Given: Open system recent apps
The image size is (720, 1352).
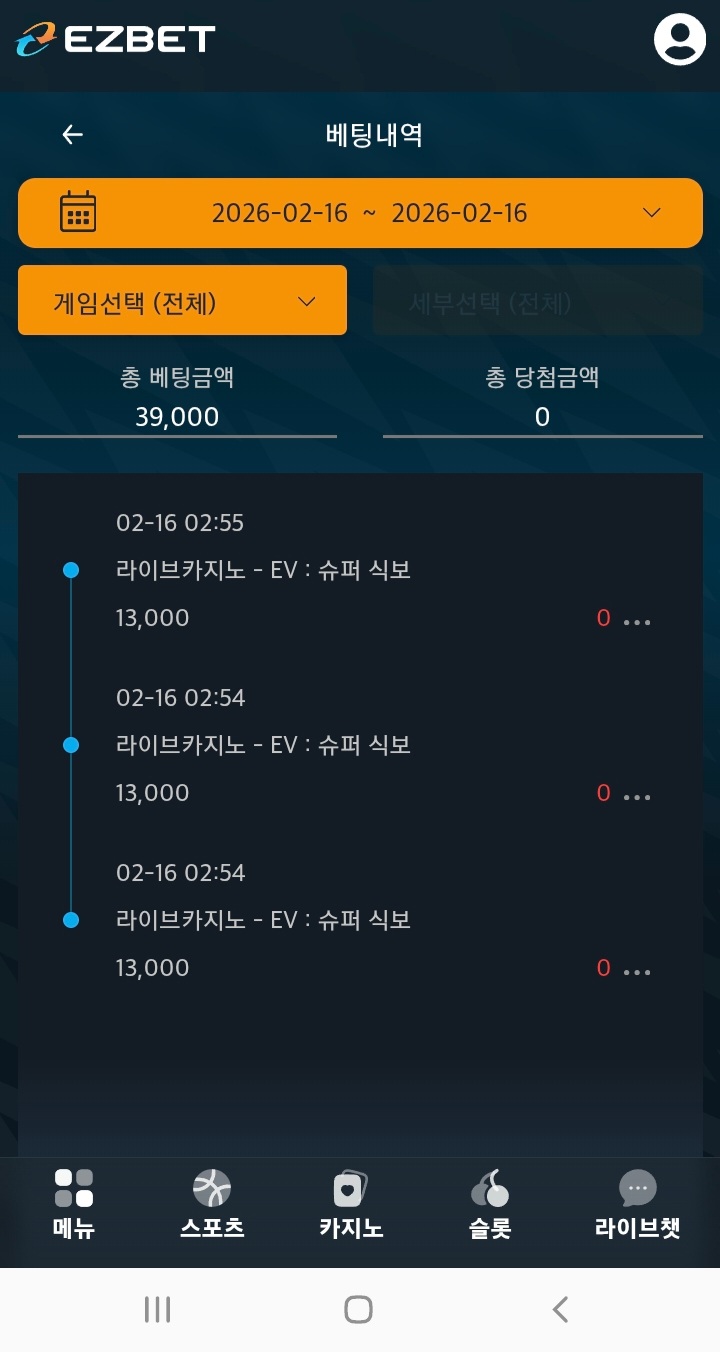Looking at the screenshot, I should point(157,1309).
